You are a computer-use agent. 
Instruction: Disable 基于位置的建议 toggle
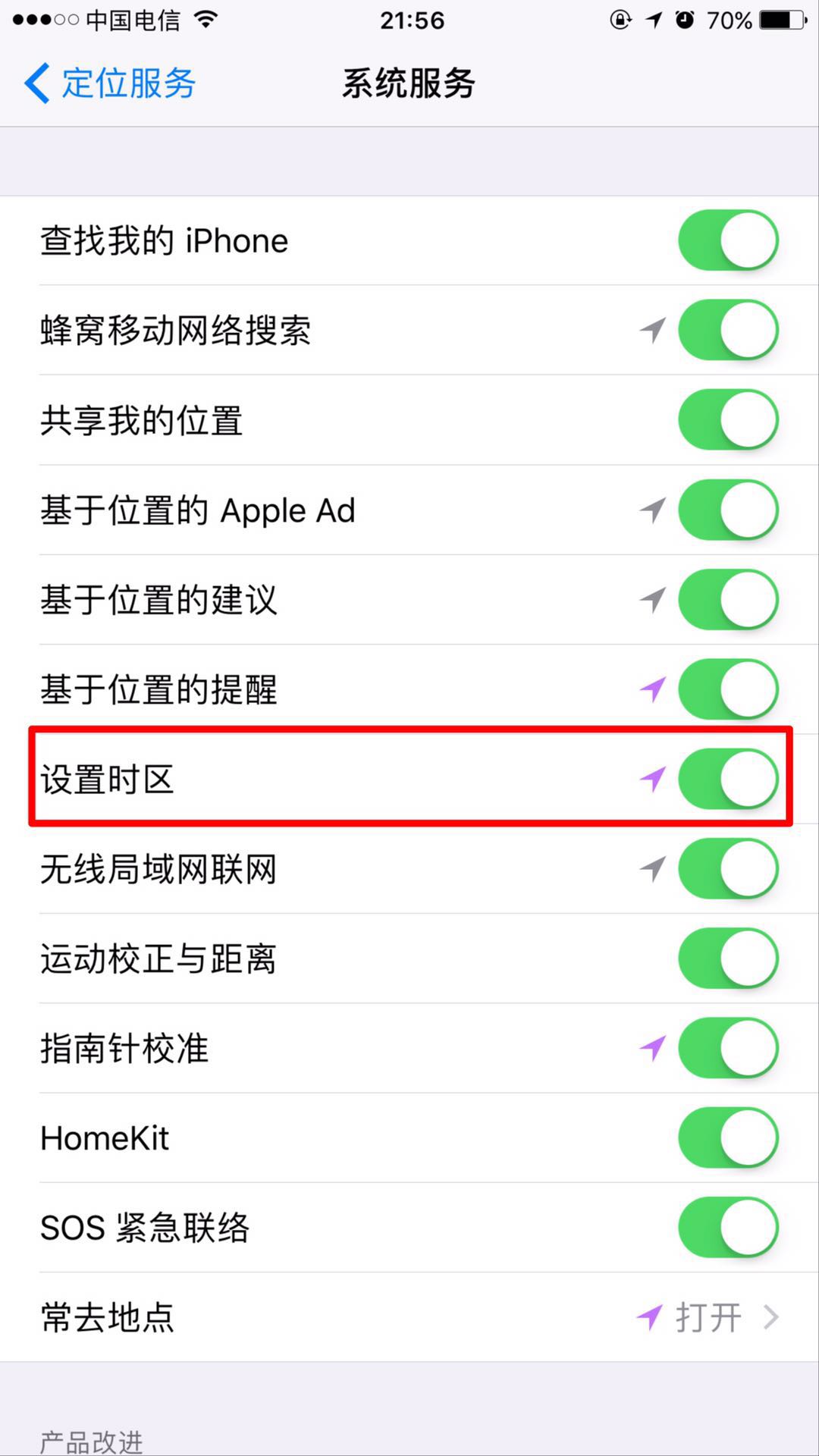click(728, 599)
